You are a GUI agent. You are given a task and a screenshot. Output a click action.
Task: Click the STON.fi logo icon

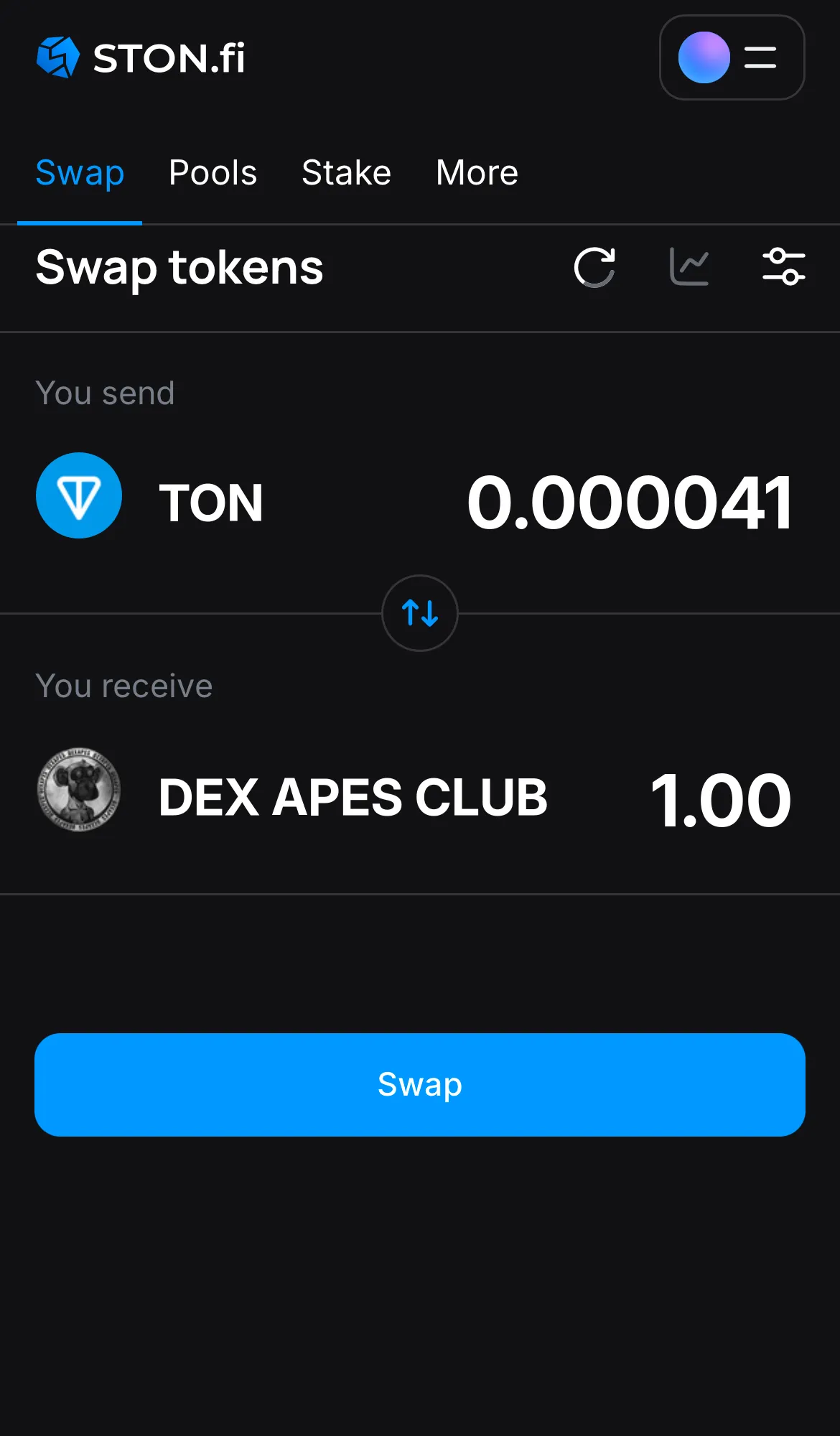coord(57,57)
